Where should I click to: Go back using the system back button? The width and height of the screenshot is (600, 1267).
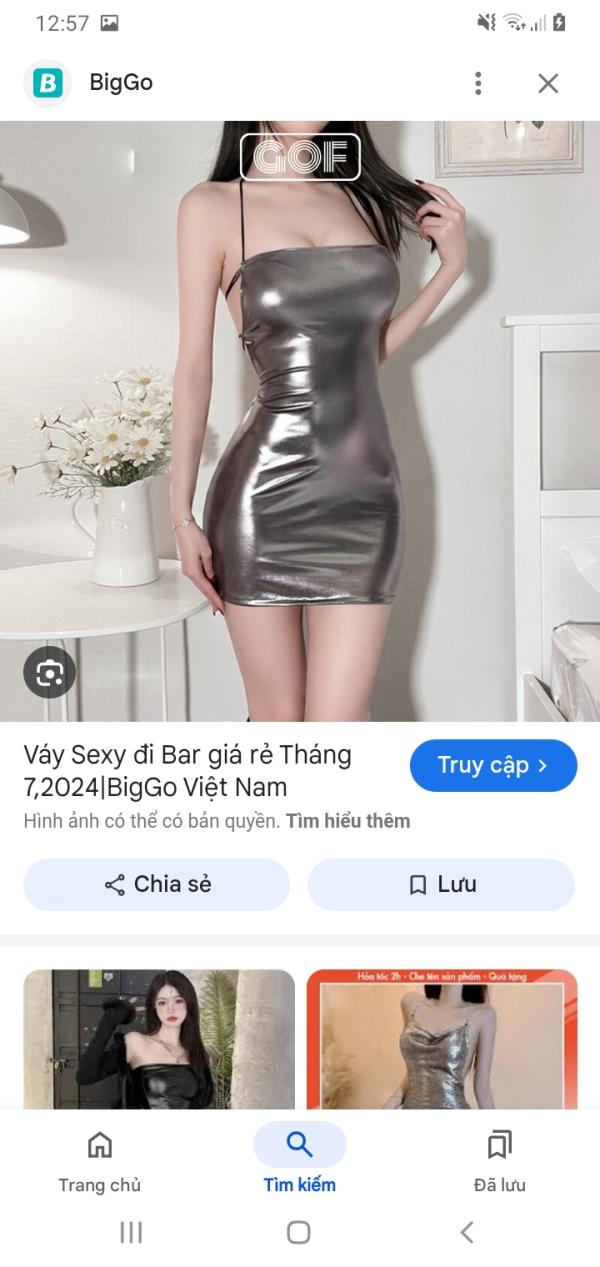click(466, 1232)
